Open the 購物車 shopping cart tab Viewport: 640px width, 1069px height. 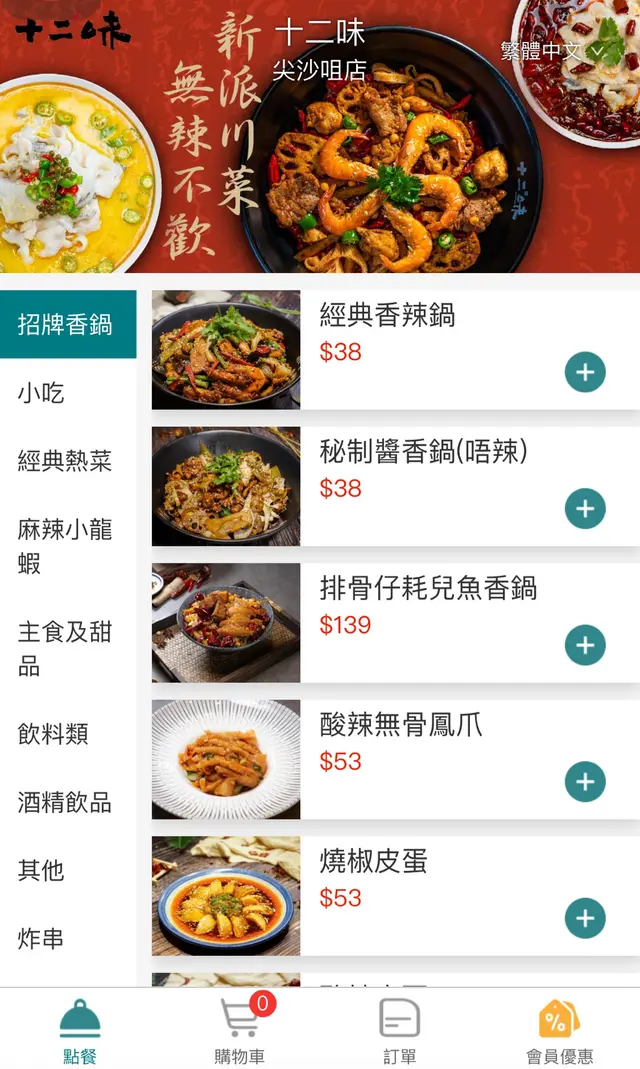coord(240,1030)
